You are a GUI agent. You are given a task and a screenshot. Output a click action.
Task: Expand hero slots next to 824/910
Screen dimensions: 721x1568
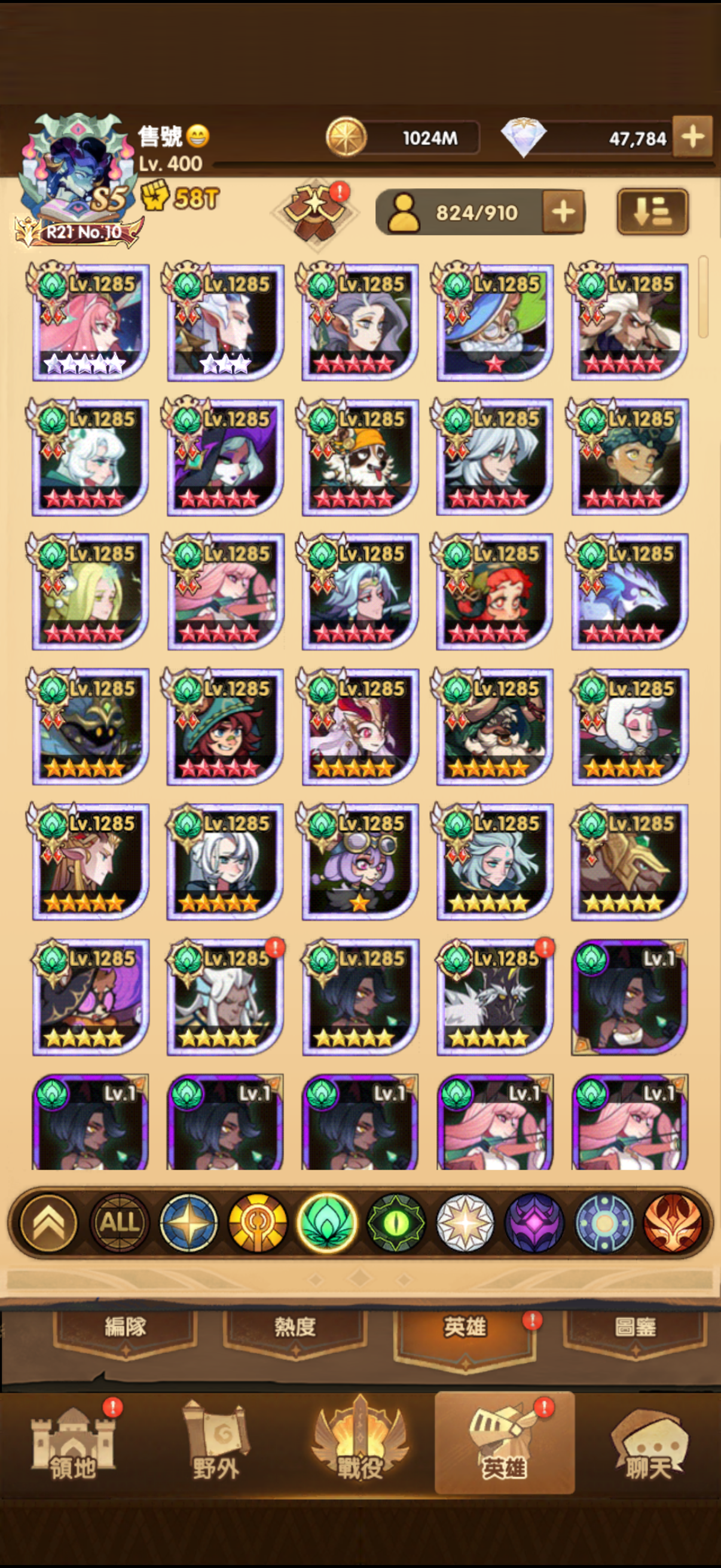pyautogui.click(x=563, y=212)
